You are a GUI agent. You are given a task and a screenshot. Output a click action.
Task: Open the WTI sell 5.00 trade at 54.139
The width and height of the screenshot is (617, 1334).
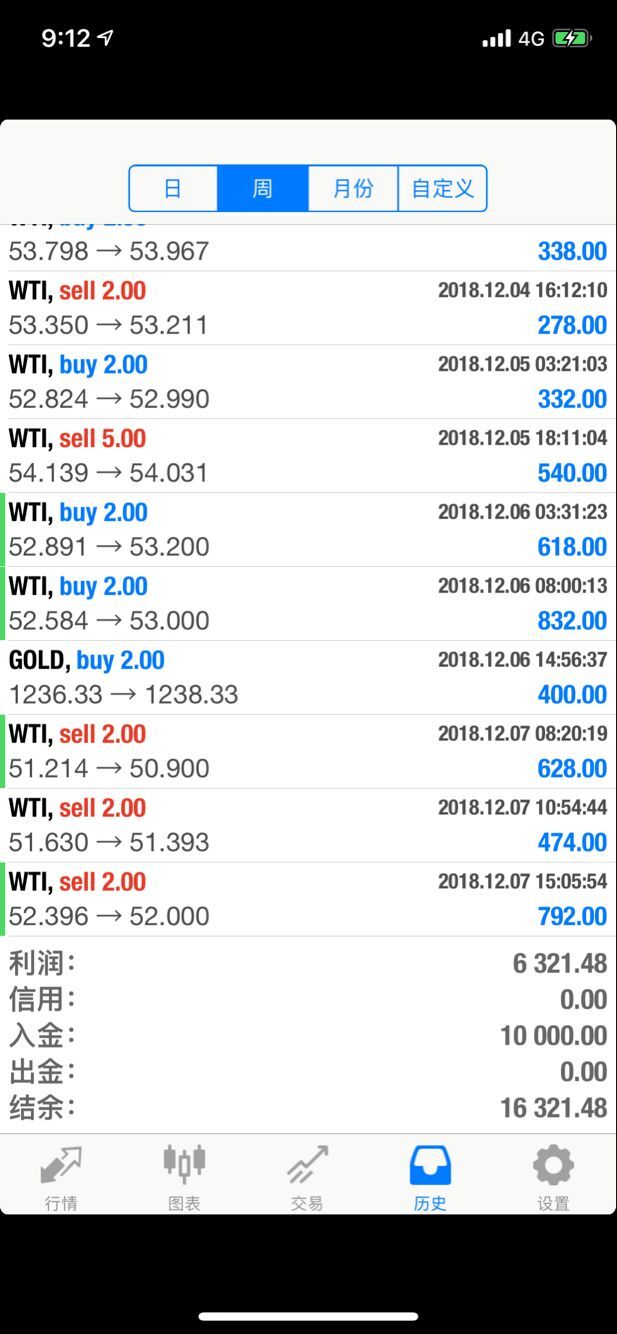[x=308, y=456]
